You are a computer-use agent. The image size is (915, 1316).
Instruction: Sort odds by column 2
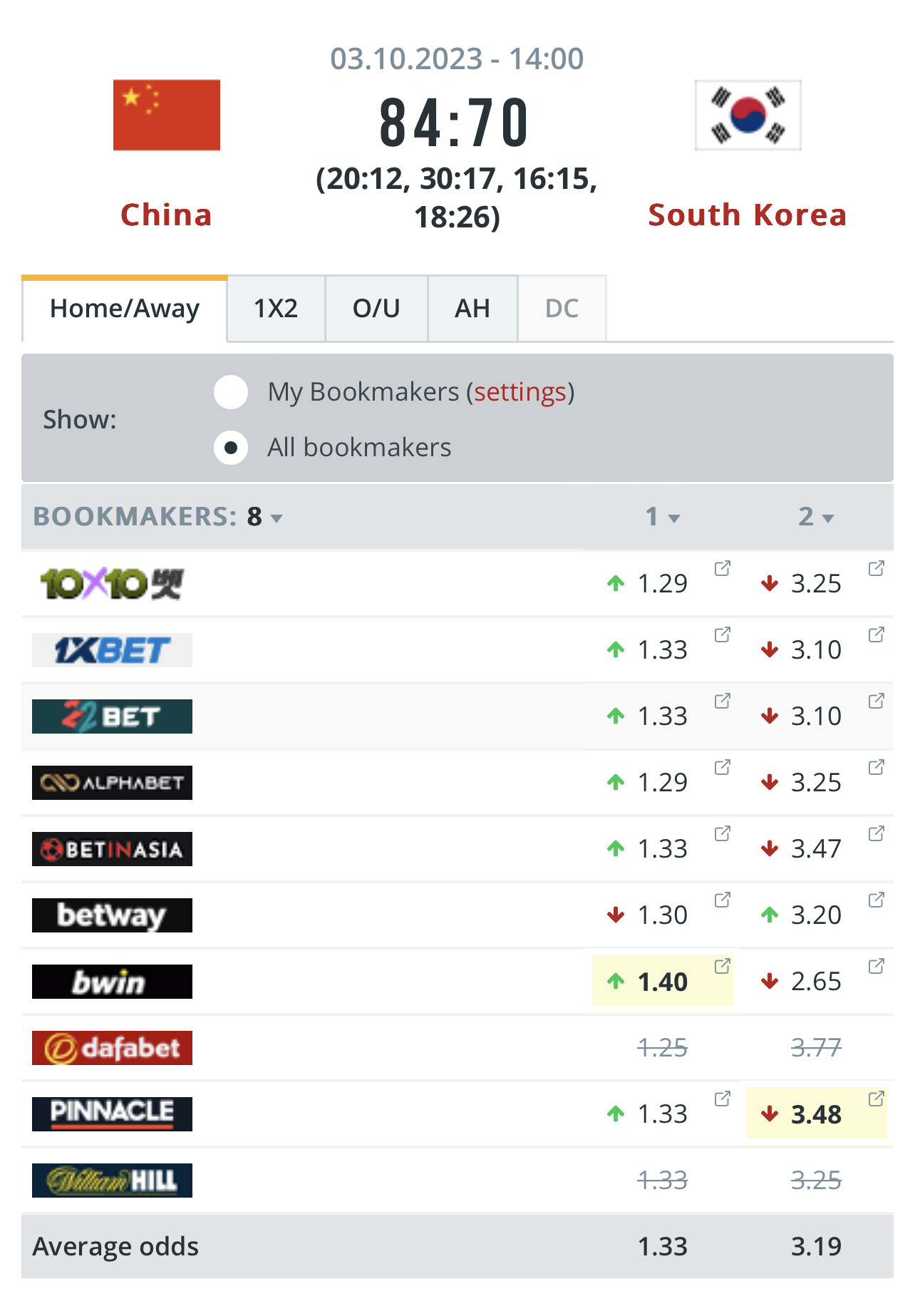(816, 517)
